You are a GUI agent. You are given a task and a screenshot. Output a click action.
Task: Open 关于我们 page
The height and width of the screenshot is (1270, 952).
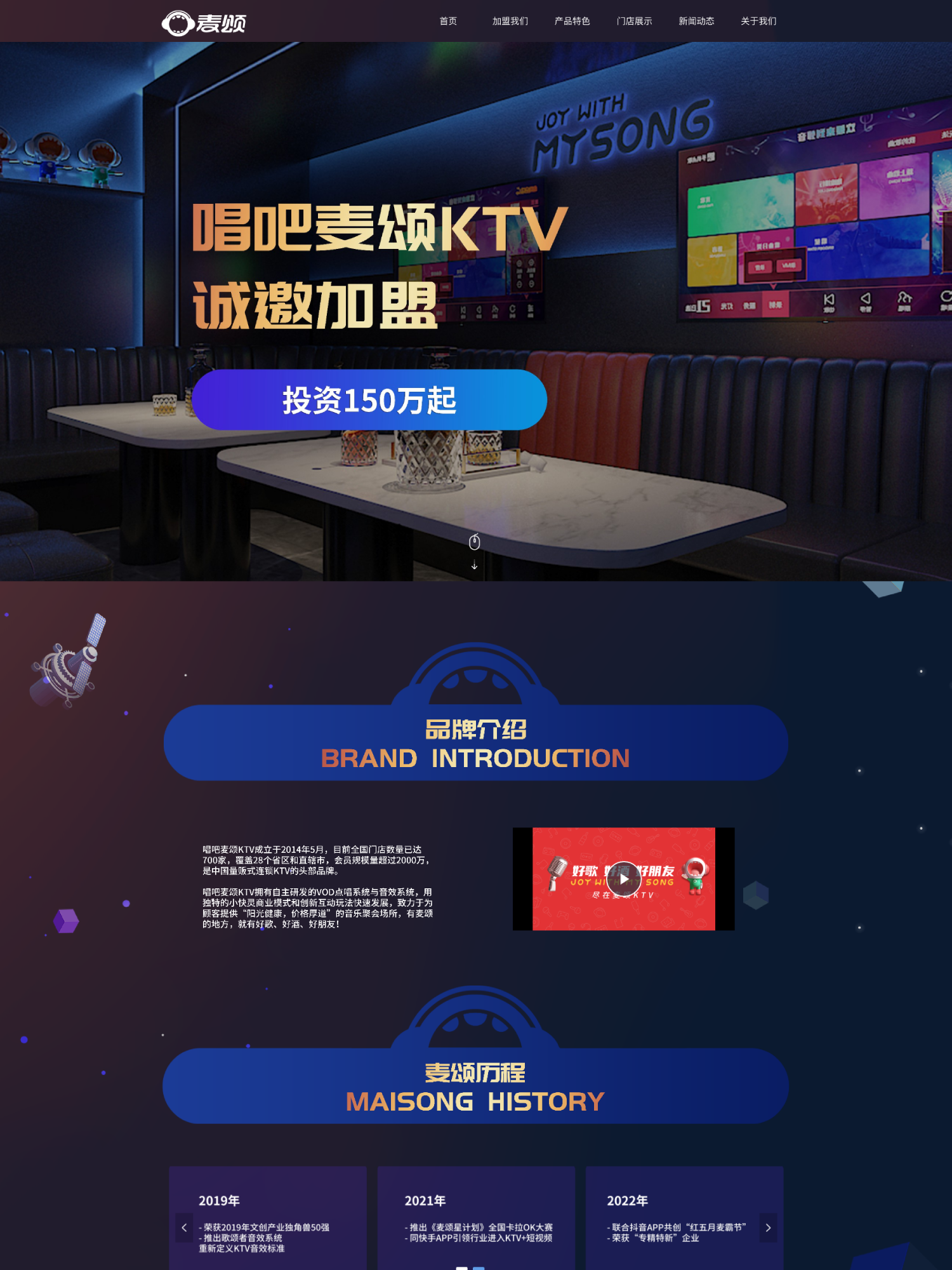pyautogui.click(x=758, y=21)
